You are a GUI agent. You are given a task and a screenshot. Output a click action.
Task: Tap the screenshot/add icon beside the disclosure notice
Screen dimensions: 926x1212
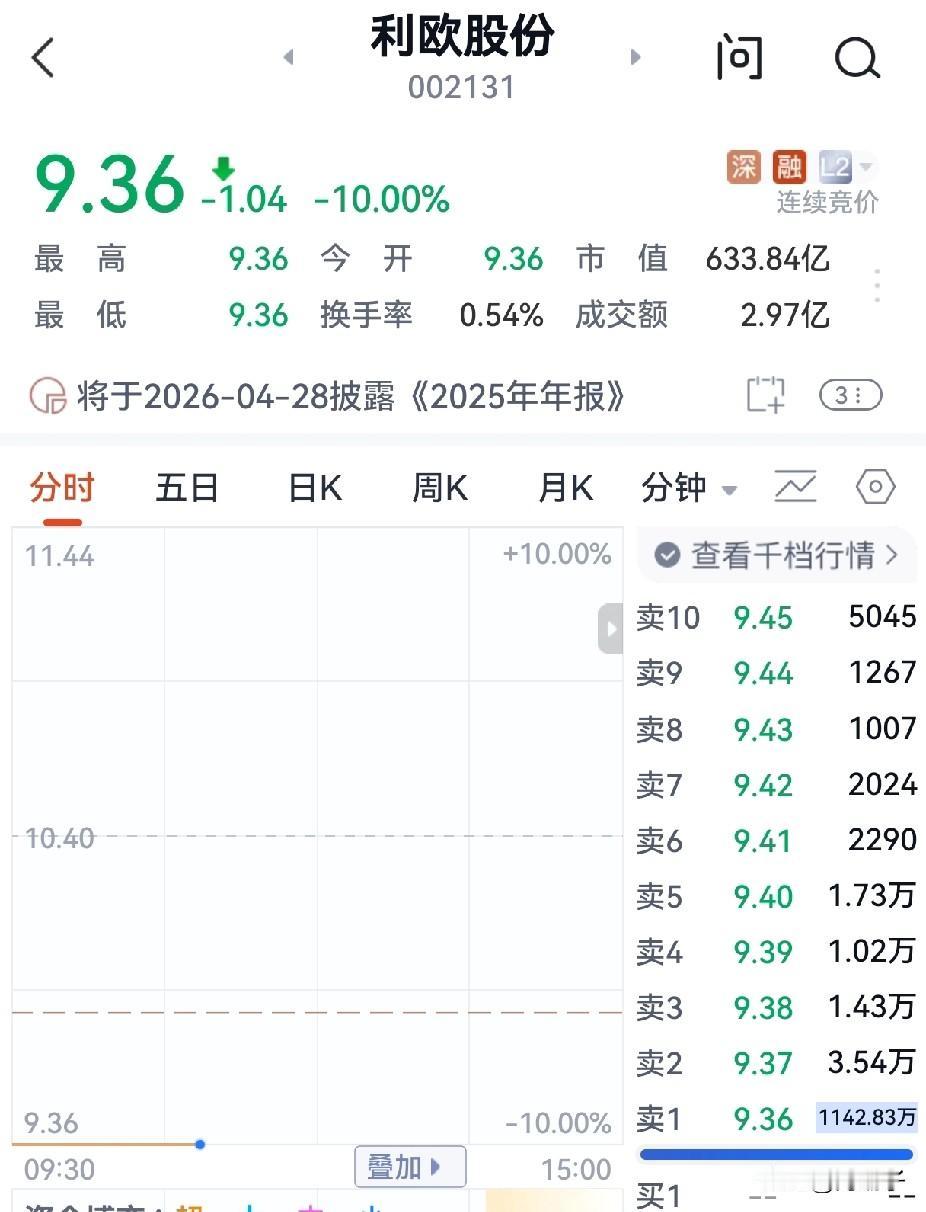tap(765, 395)
